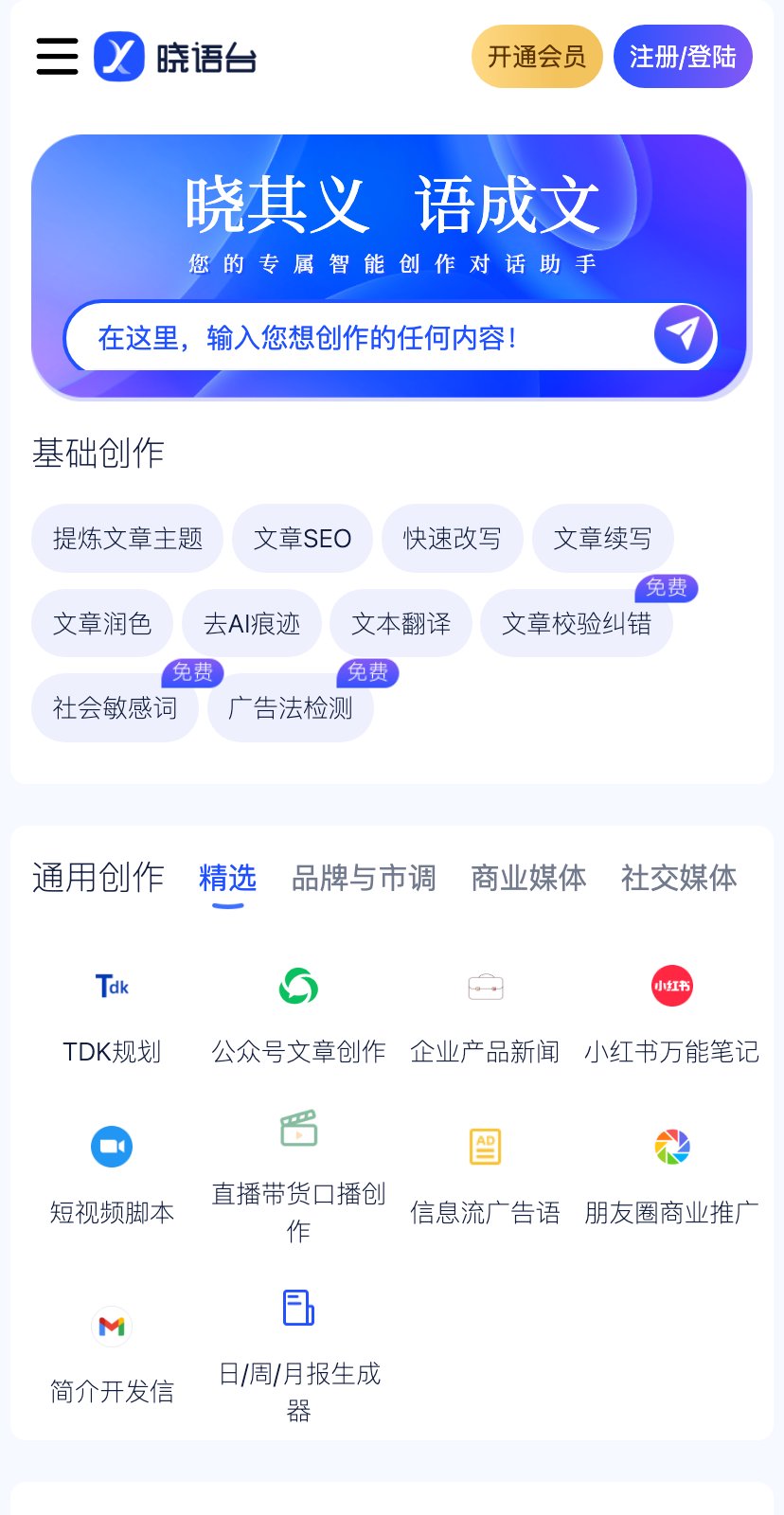Switch to 社交媒体 tab
Viewport: 784px width, 1515px height.
point(679,878)
